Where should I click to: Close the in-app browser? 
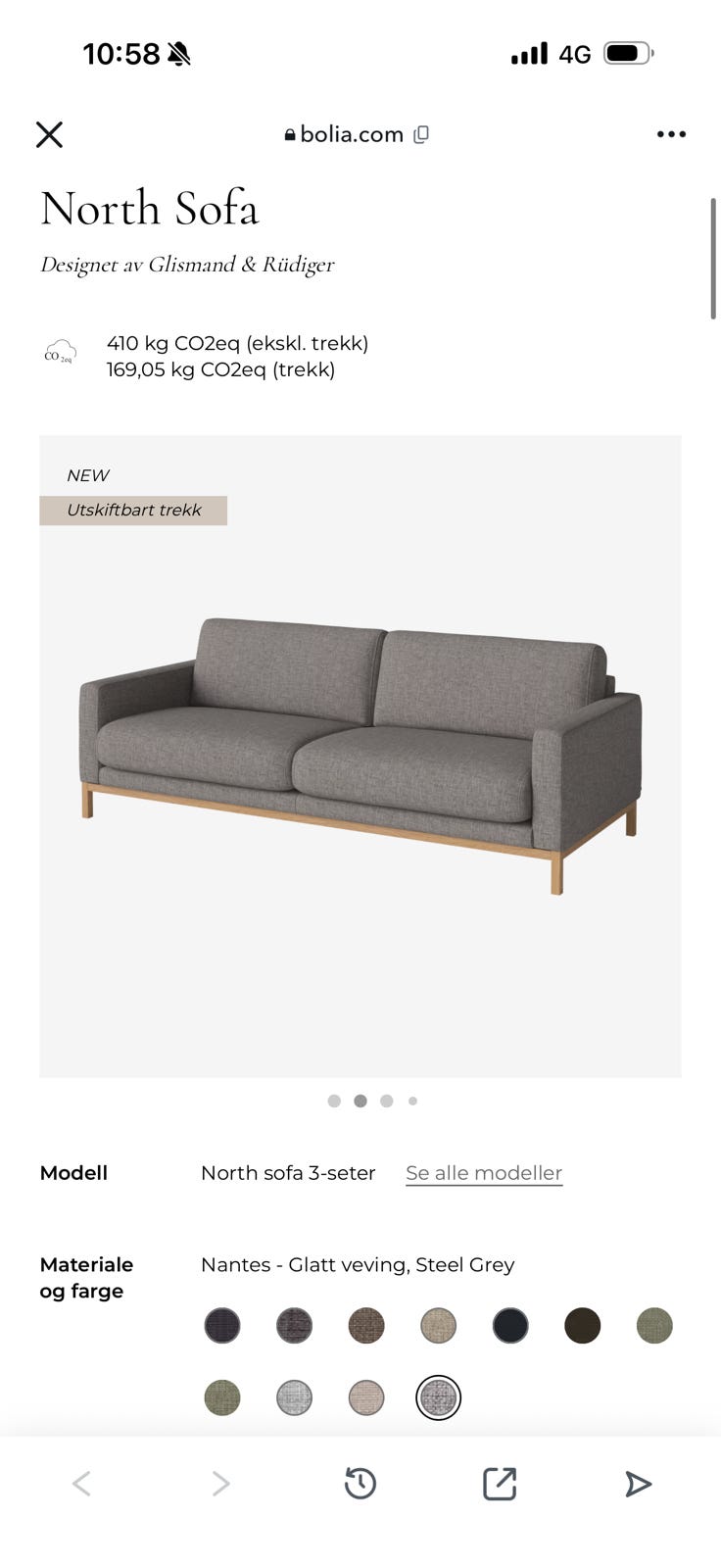tap(49, 134)
